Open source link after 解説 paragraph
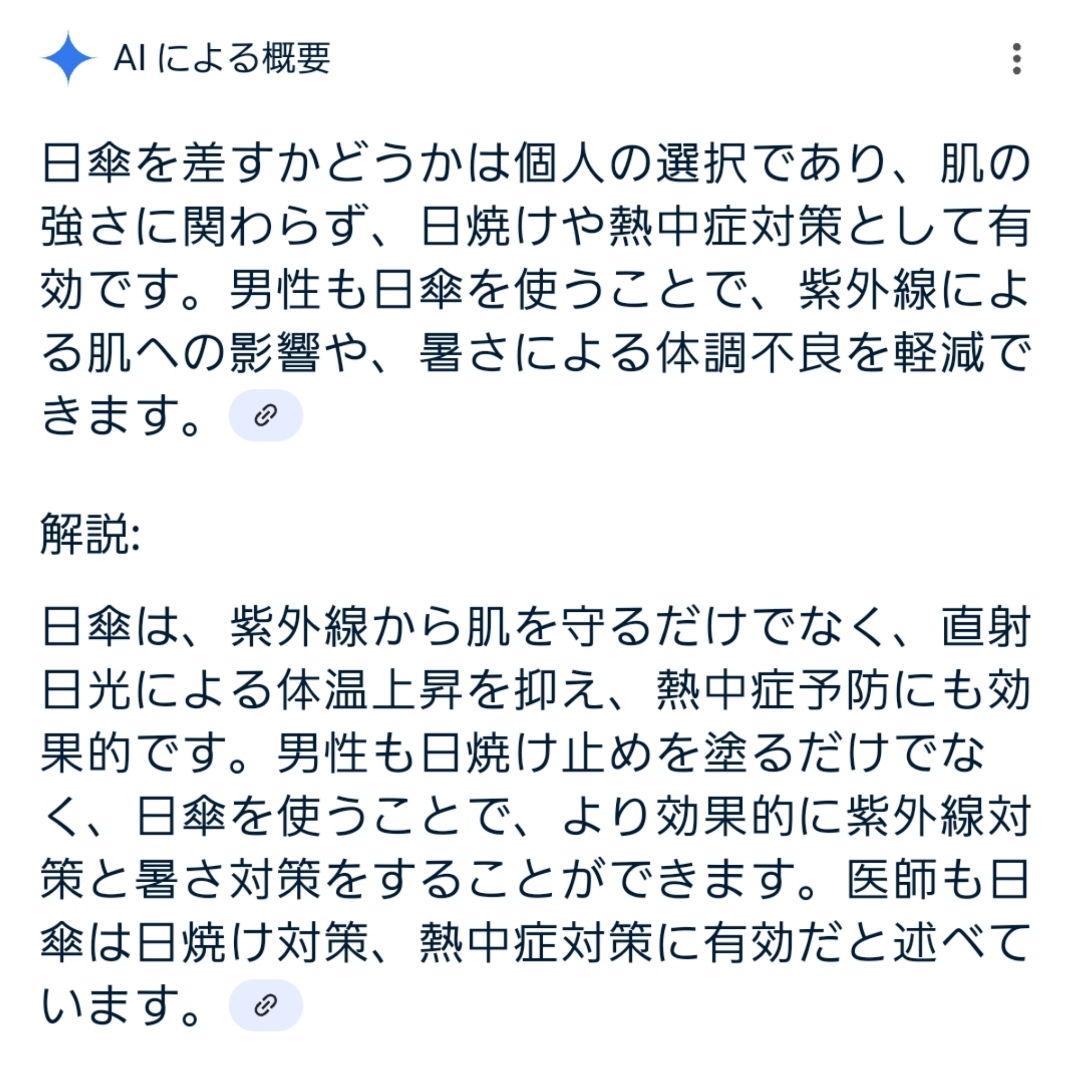 click(x=265, y=1005)
